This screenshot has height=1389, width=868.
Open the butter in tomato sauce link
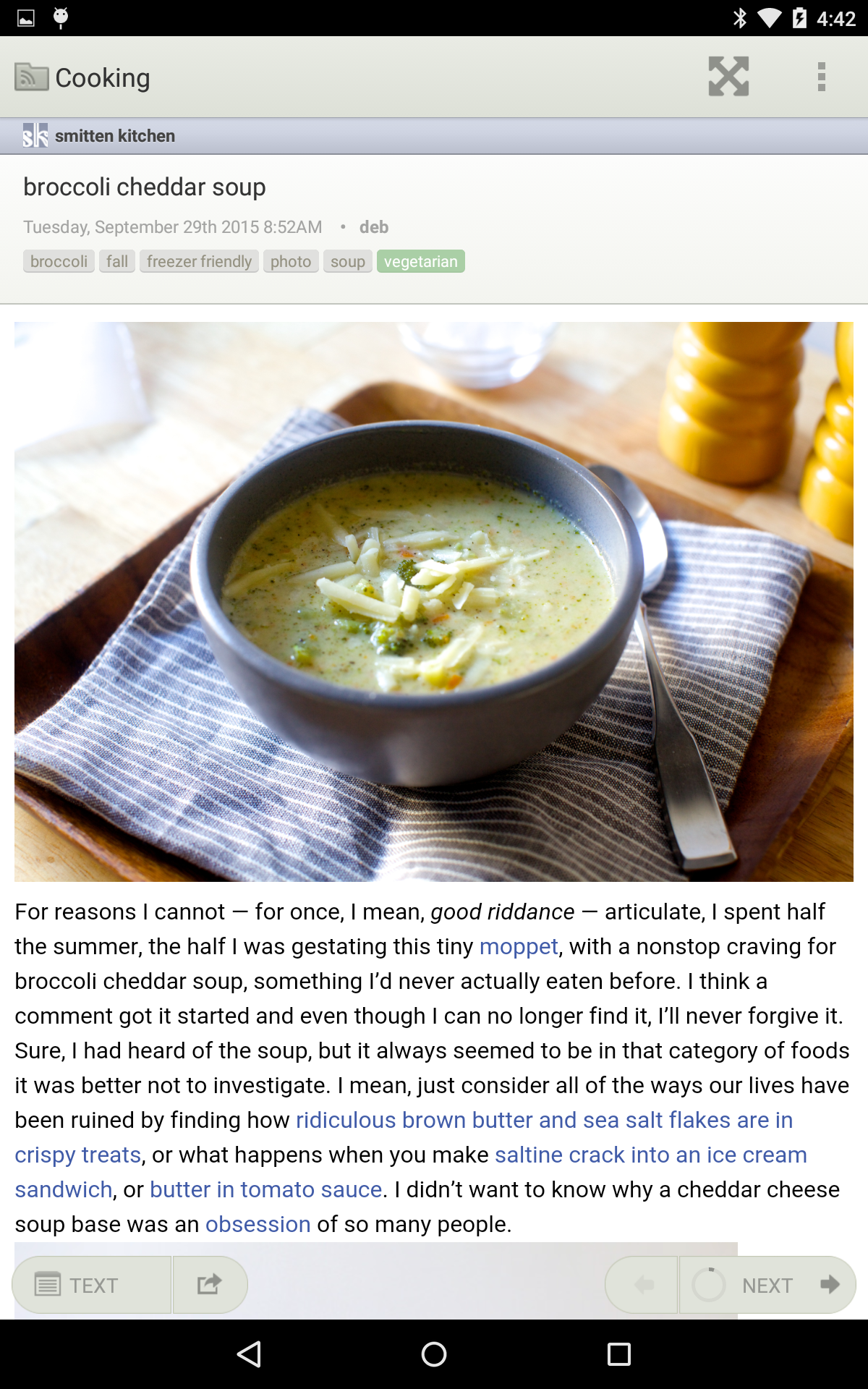(x=265, y=1189)
